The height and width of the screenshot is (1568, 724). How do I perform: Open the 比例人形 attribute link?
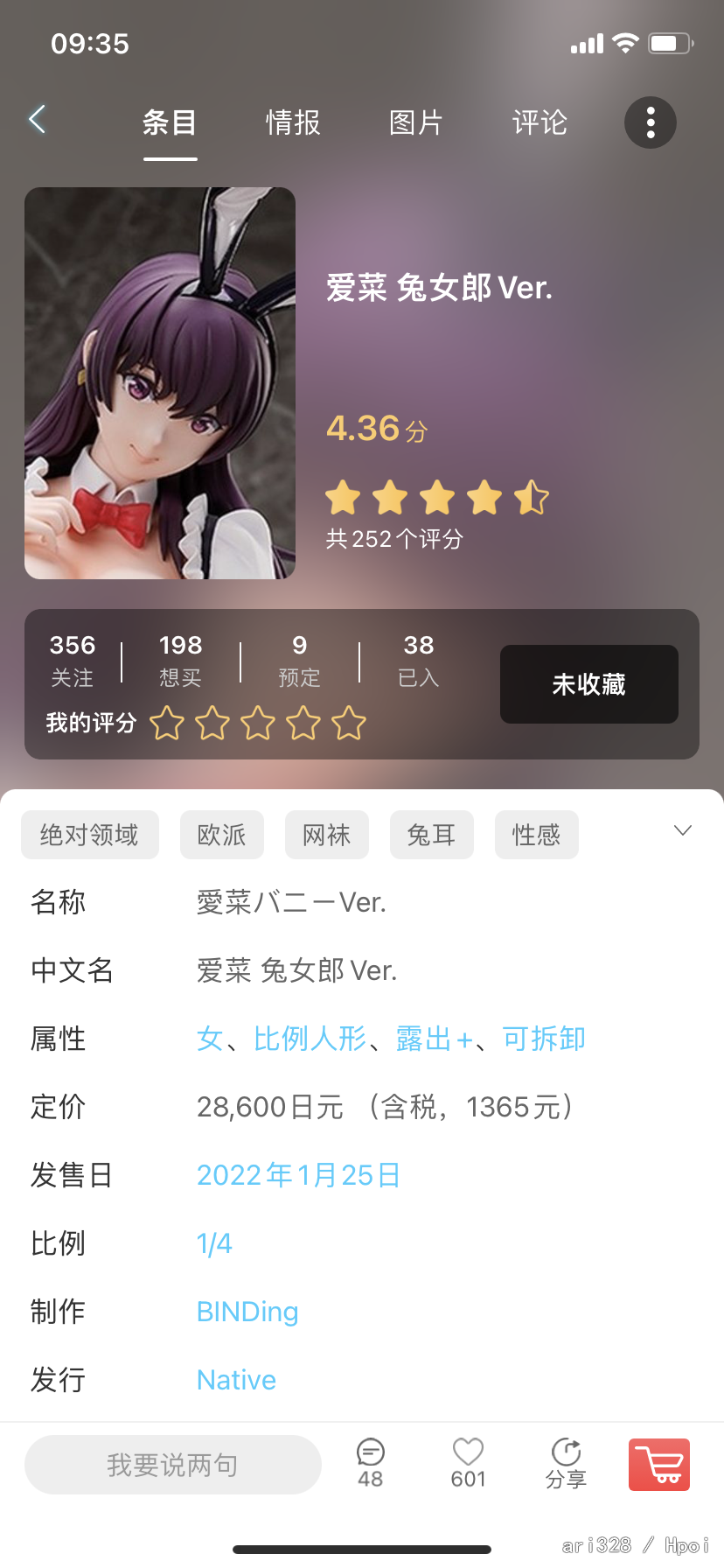(310, 1039)
